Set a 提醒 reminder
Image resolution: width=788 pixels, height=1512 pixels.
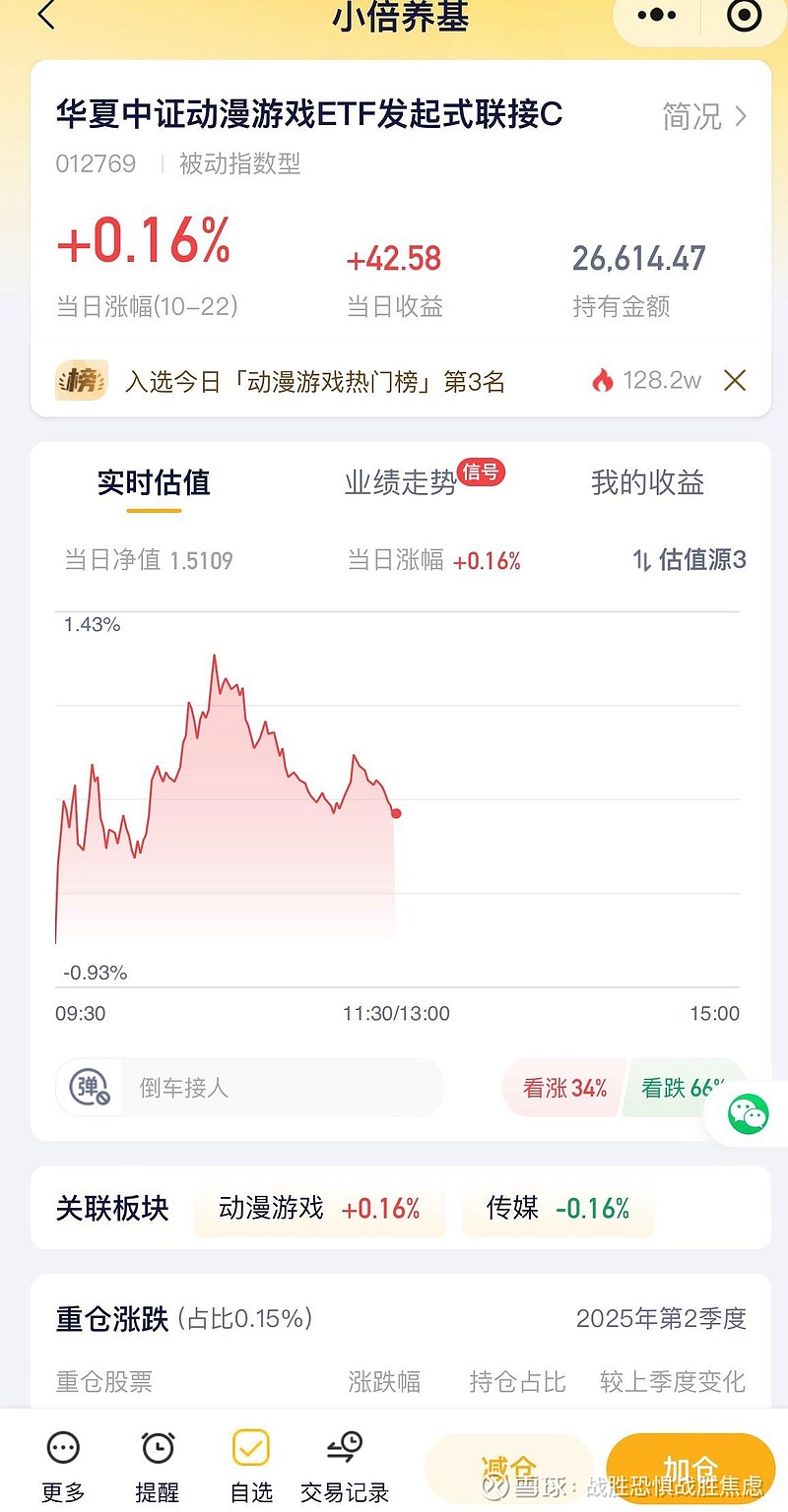(x=158, y=1466)
